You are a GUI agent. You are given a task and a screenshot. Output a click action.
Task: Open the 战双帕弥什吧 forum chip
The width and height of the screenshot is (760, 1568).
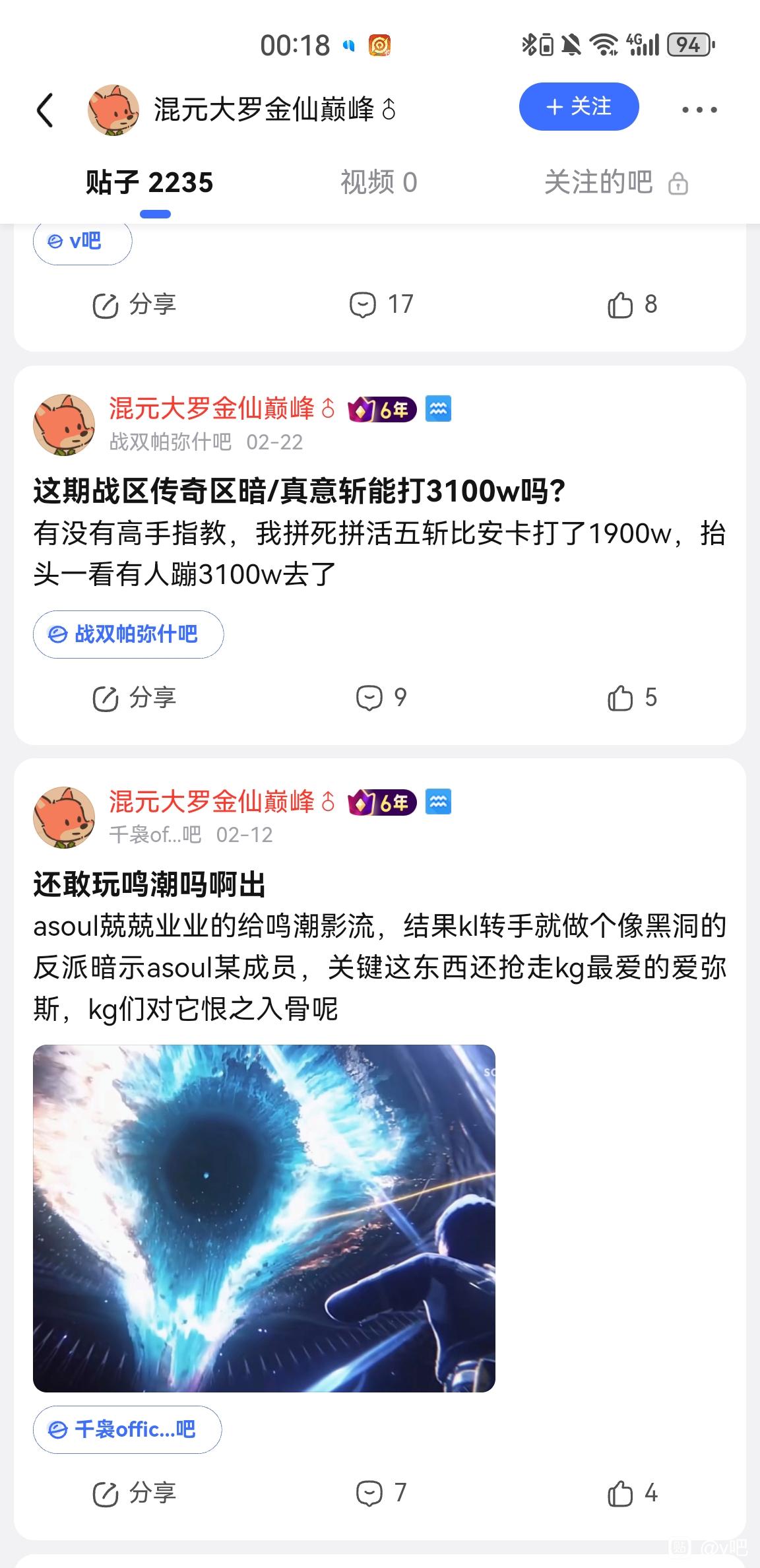pos(128,634)
